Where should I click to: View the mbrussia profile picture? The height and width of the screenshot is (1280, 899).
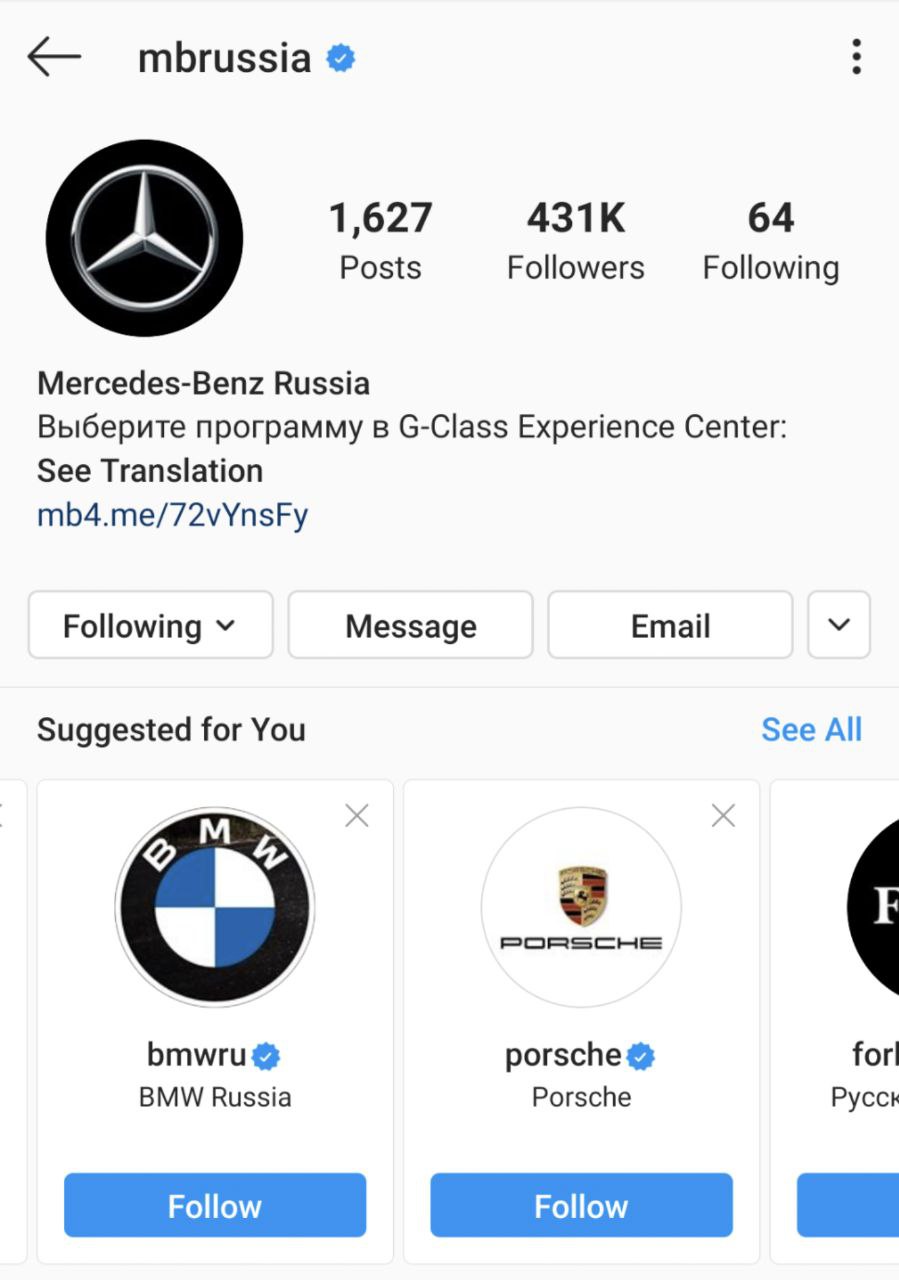(x=144, y=238)
